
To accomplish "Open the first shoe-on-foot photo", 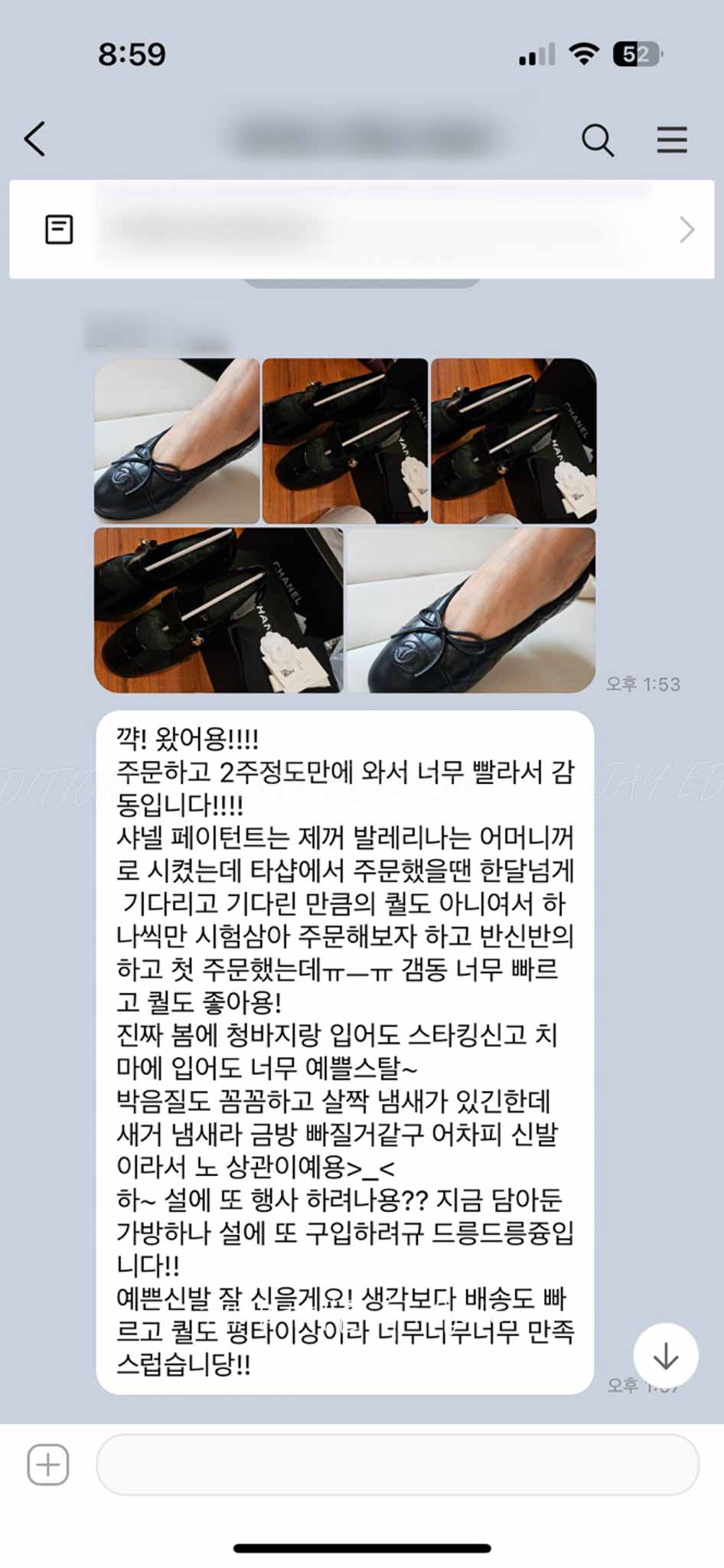I will click(x=177, y=441).
